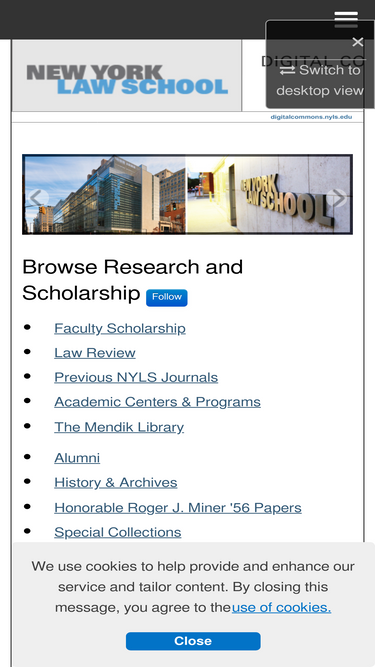The height and width of the screenshot is (667, 375).
Task: Show previous carousel image
Action: tap(37, 198)
